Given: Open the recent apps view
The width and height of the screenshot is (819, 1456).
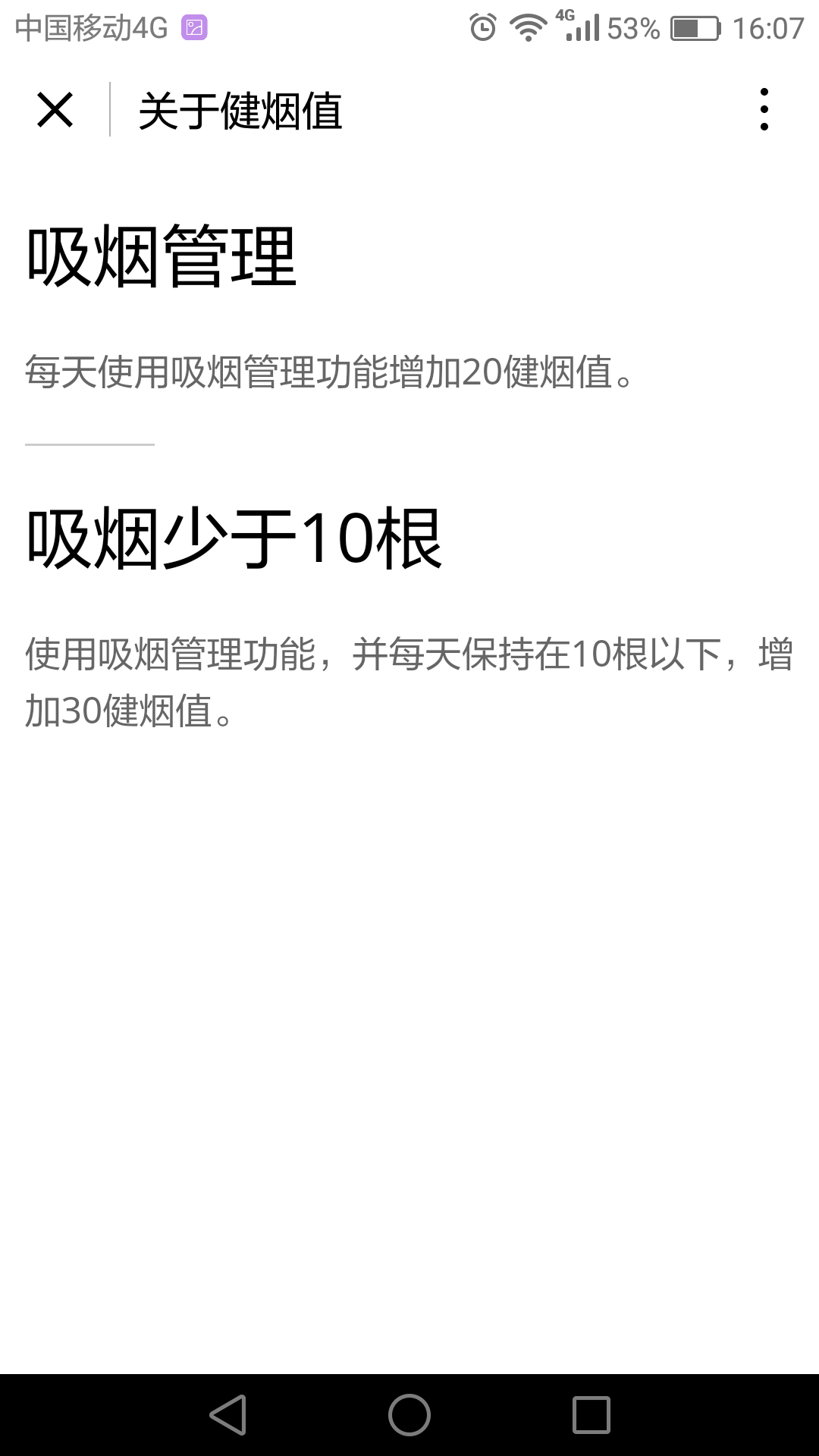Looking at the screenshot, I should (591, 1415).
